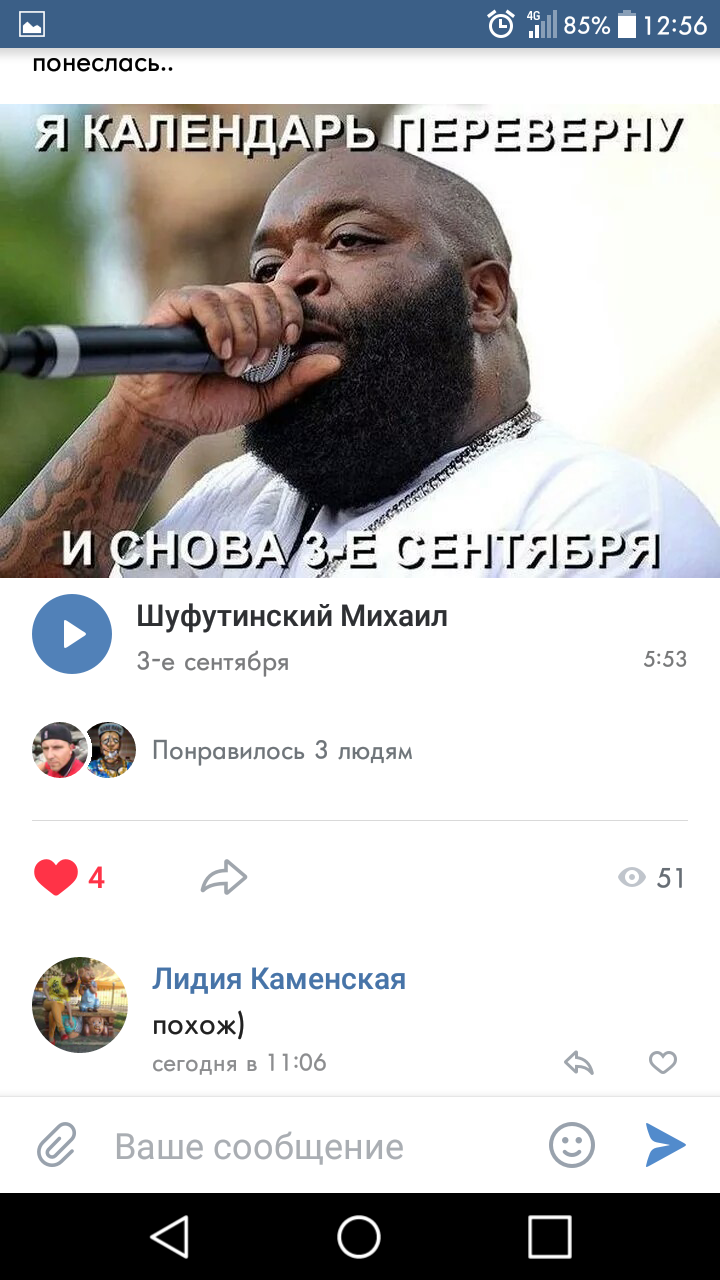Go back with system back button
720x1280 pixels.
(170, 1237)
